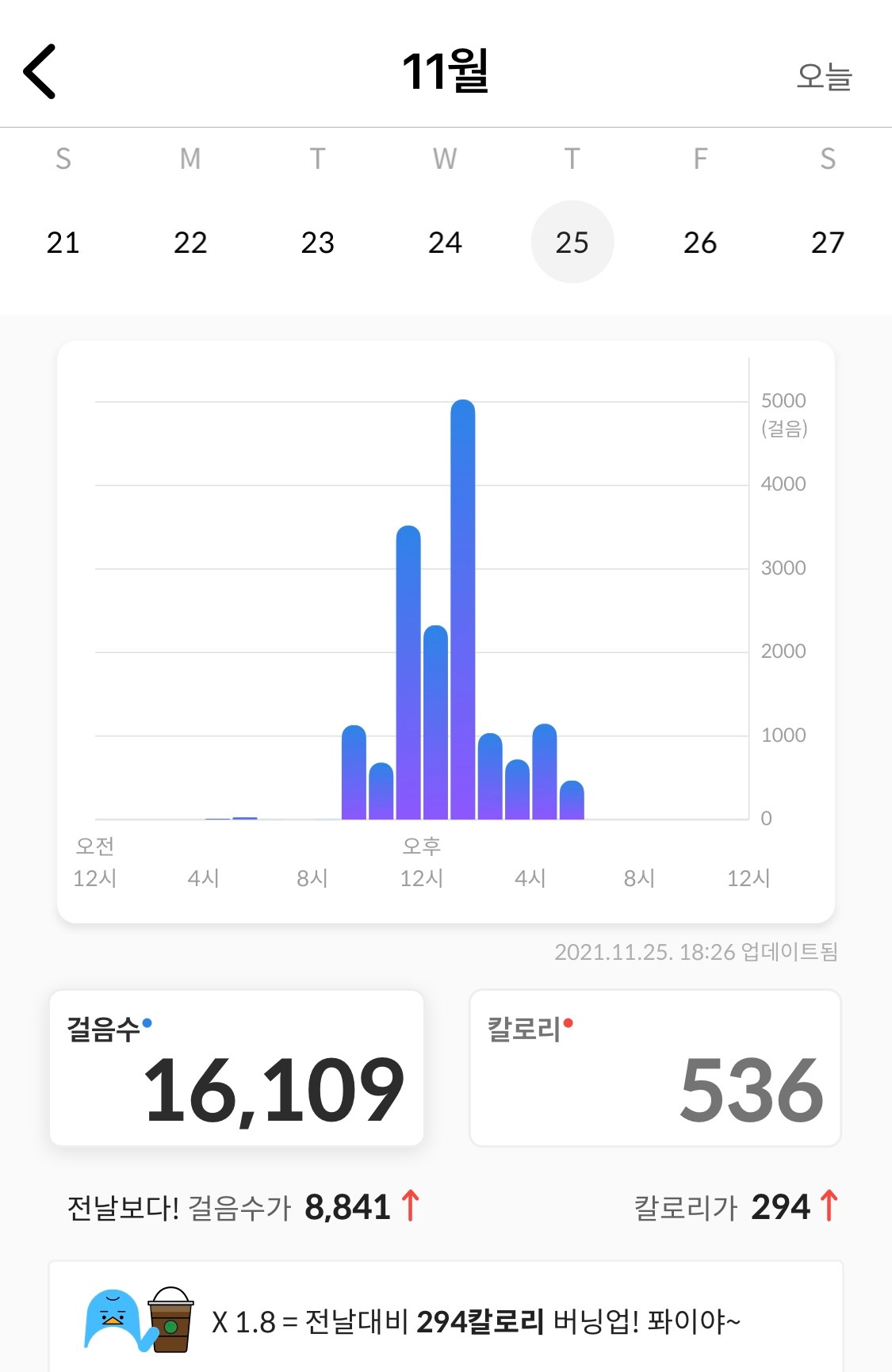Select November 22 in the week row
This screenshot has height=1372, width=892.
click(x=190, y=243)
